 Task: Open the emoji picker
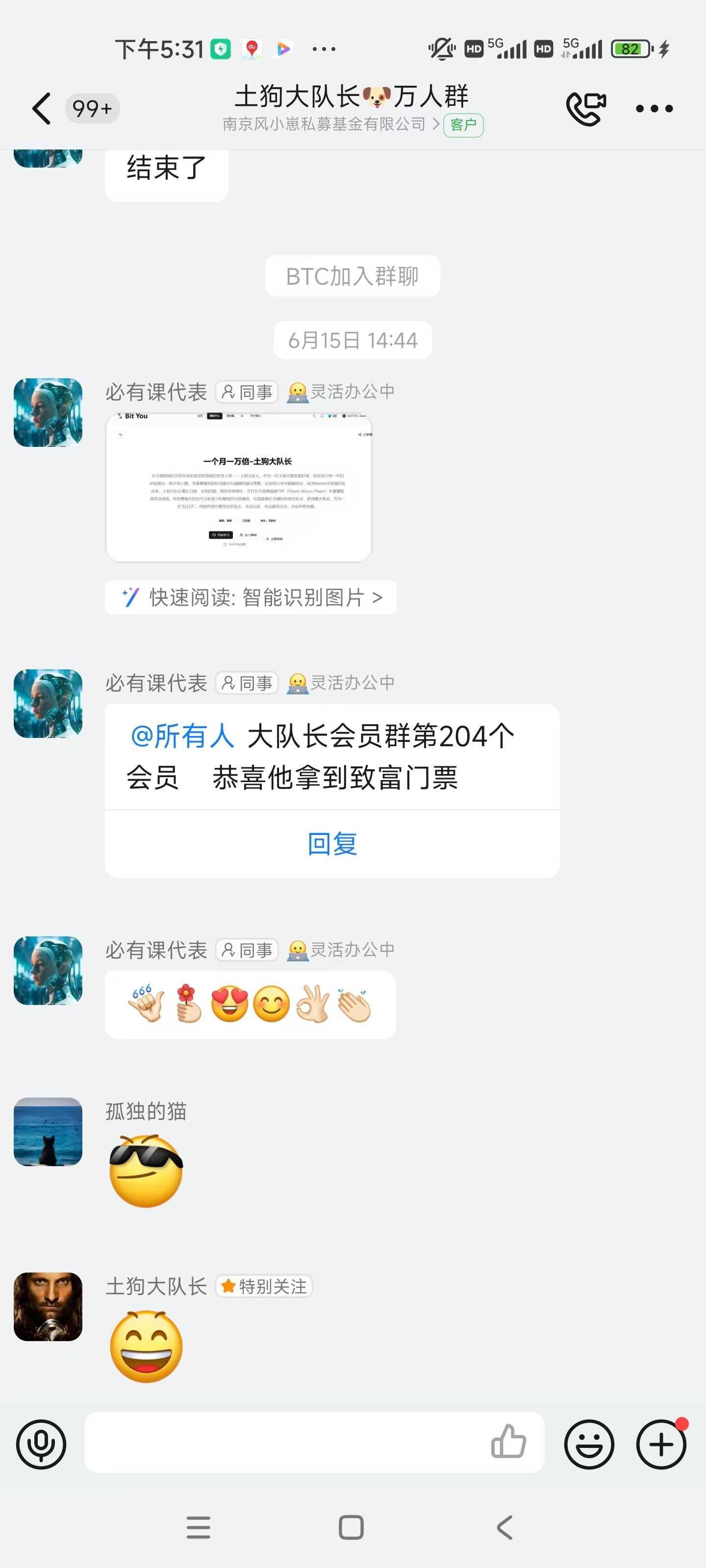tap(588, 1444)
